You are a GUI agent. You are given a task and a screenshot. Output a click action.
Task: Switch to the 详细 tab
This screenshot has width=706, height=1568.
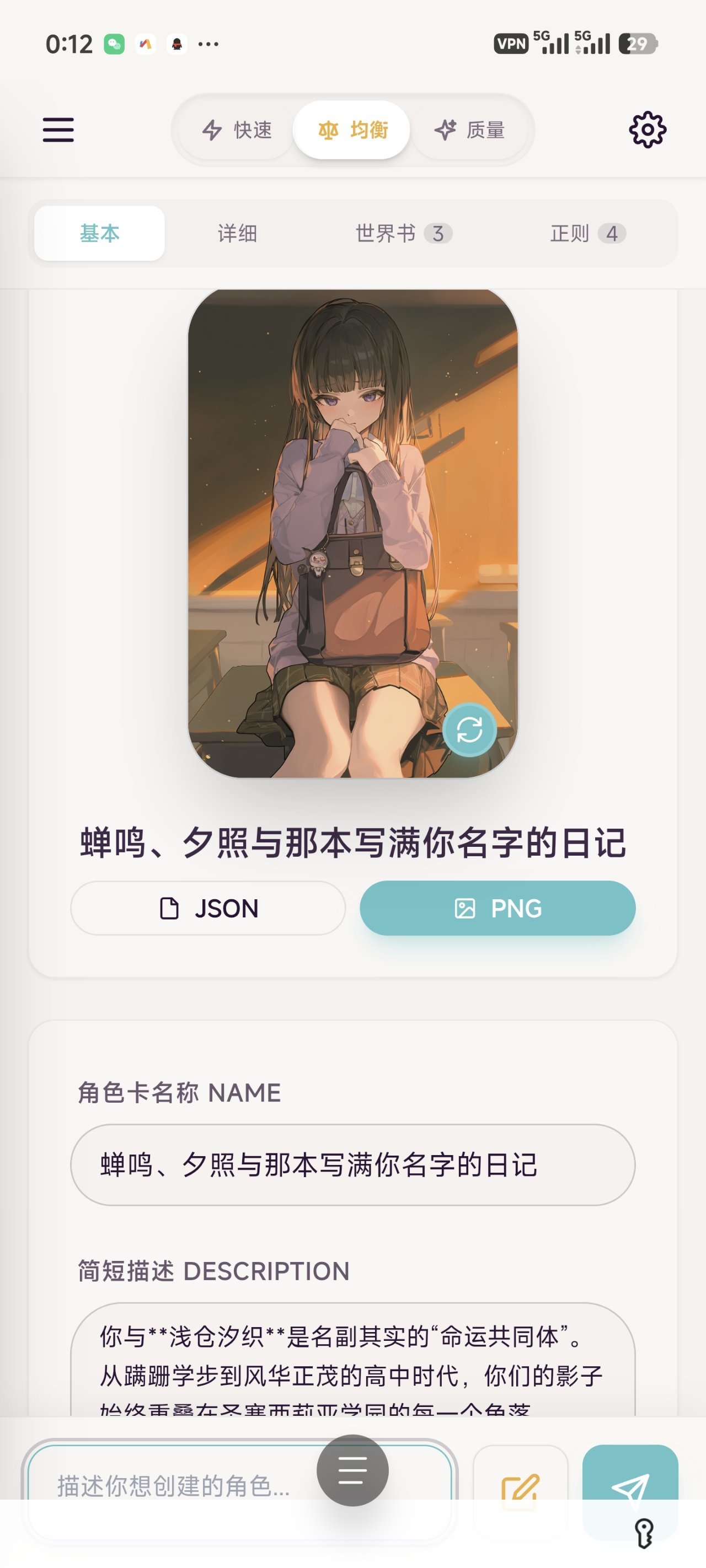click(237, 233)
